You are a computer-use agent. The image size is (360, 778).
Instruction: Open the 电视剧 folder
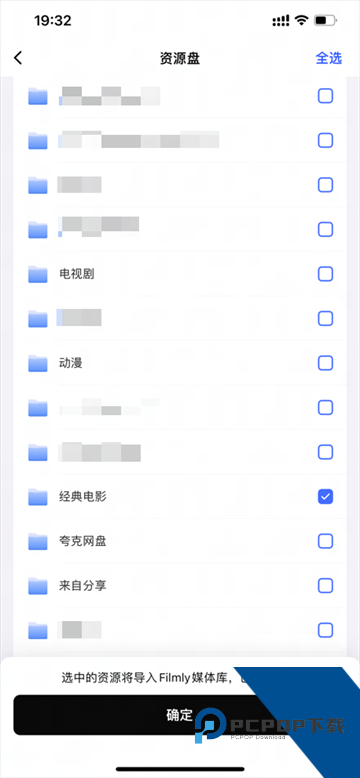click(169, 273)
